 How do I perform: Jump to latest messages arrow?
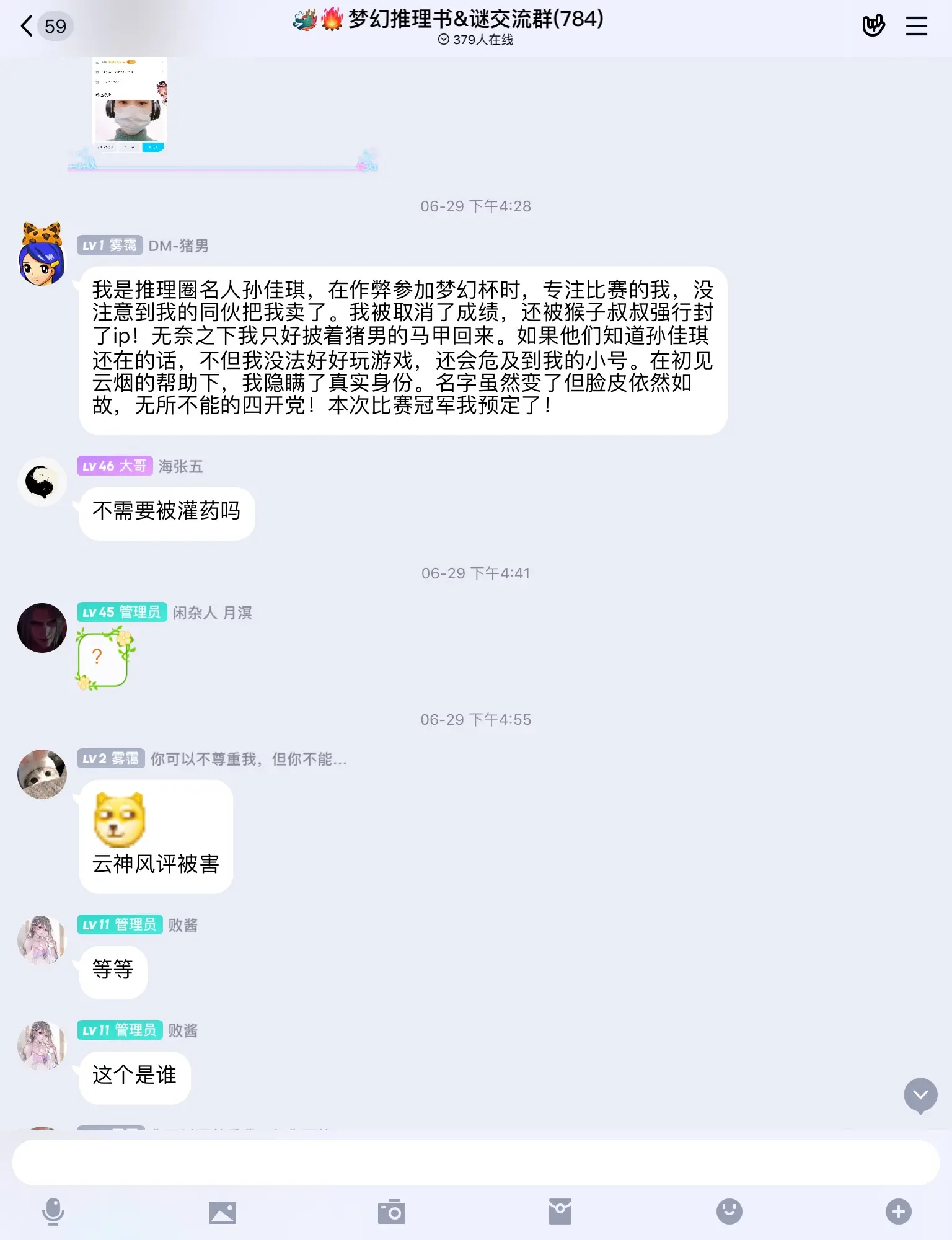[920, 1095]
